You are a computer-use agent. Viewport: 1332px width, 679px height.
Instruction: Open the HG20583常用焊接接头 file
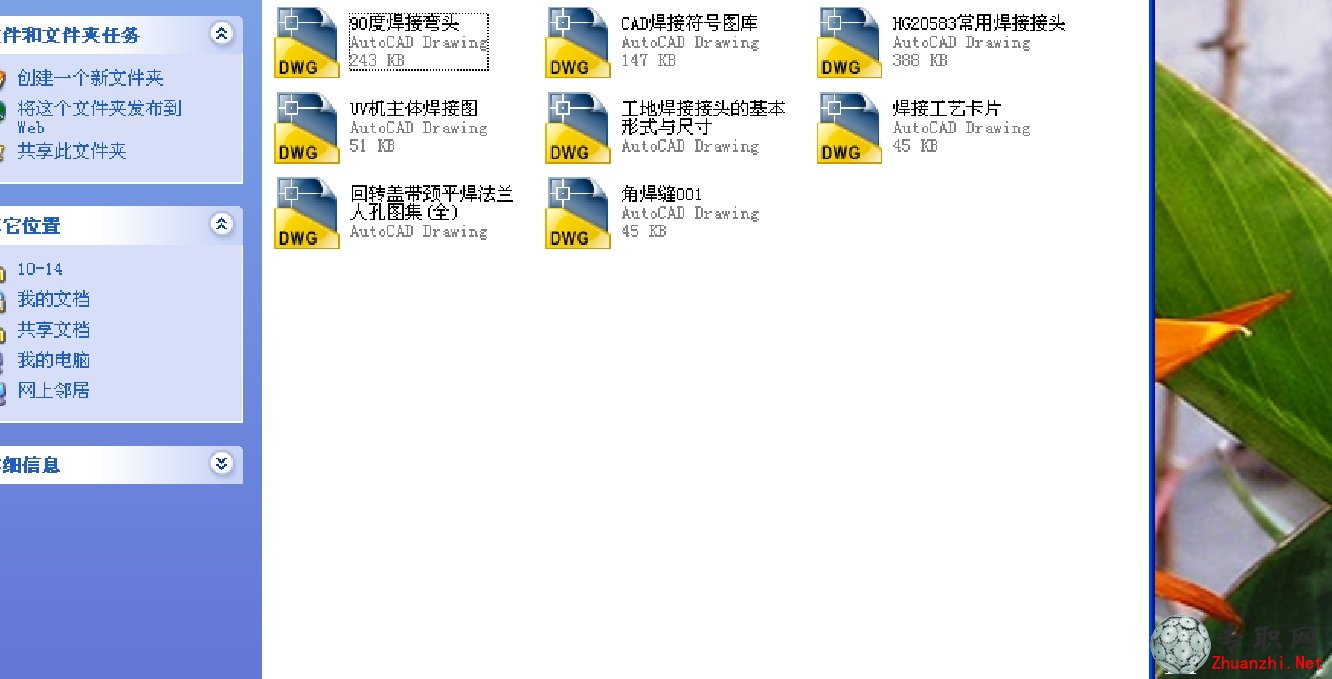pos(849,42)
